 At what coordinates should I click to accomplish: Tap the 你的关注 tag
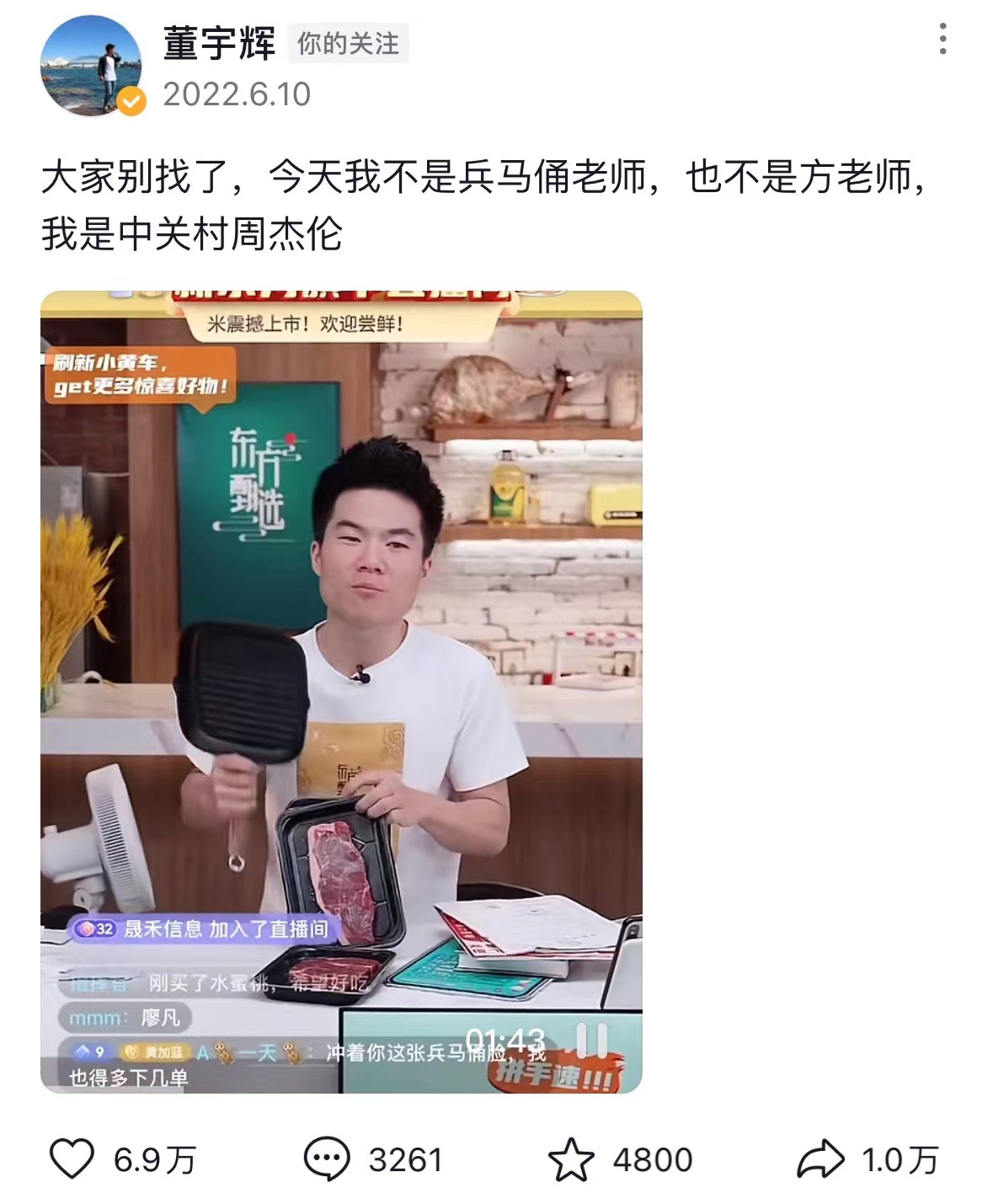(348, 44)
